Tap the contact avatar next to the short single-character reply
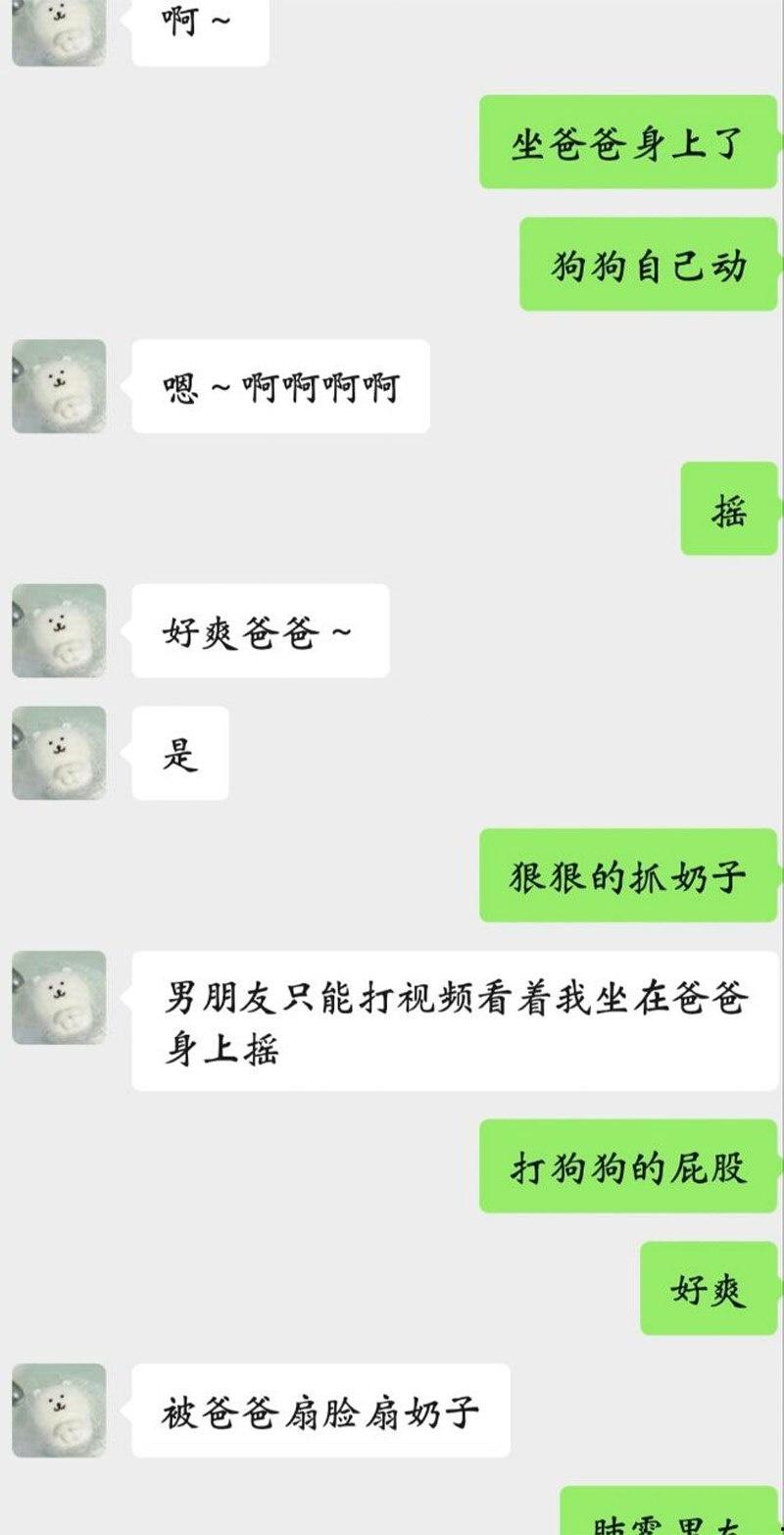Image resolution: width=784 pixels, height=1535 pixels. pos(59,753)
